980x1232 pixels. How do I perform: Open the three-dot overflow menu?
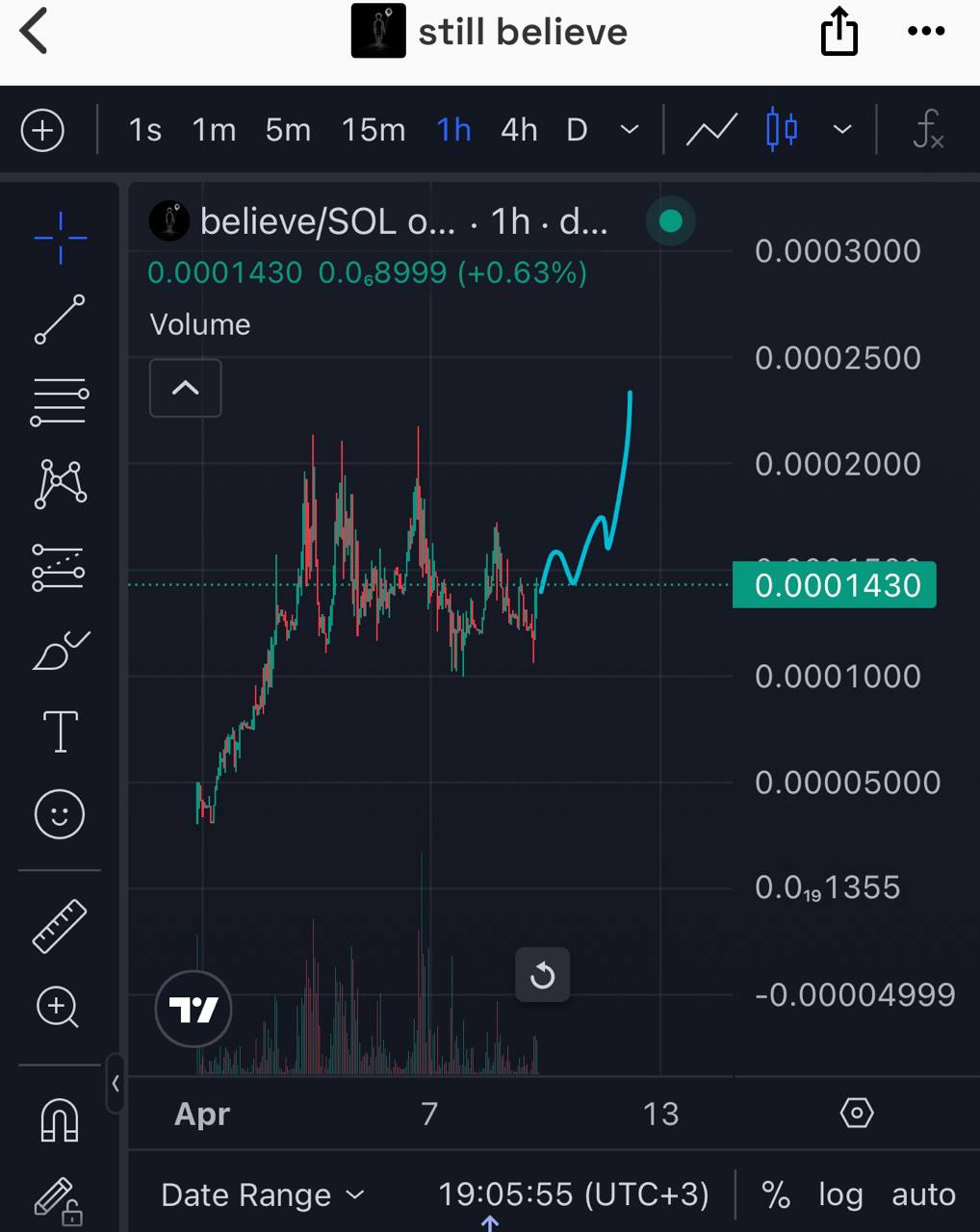[926, 31]
